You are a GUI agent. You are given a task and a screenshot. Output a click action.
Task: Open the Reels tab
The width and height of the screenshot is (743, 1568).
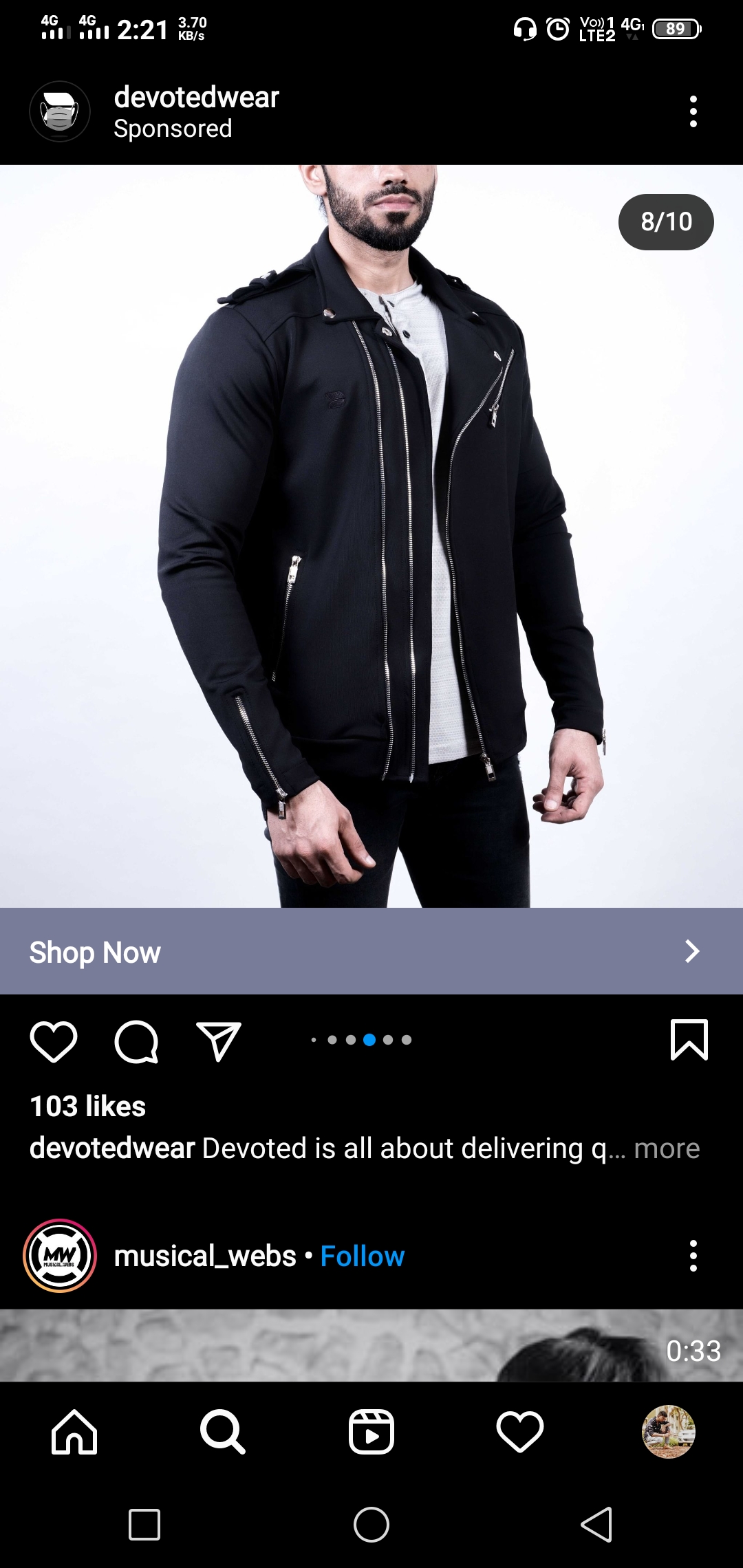click(371, 1432)
